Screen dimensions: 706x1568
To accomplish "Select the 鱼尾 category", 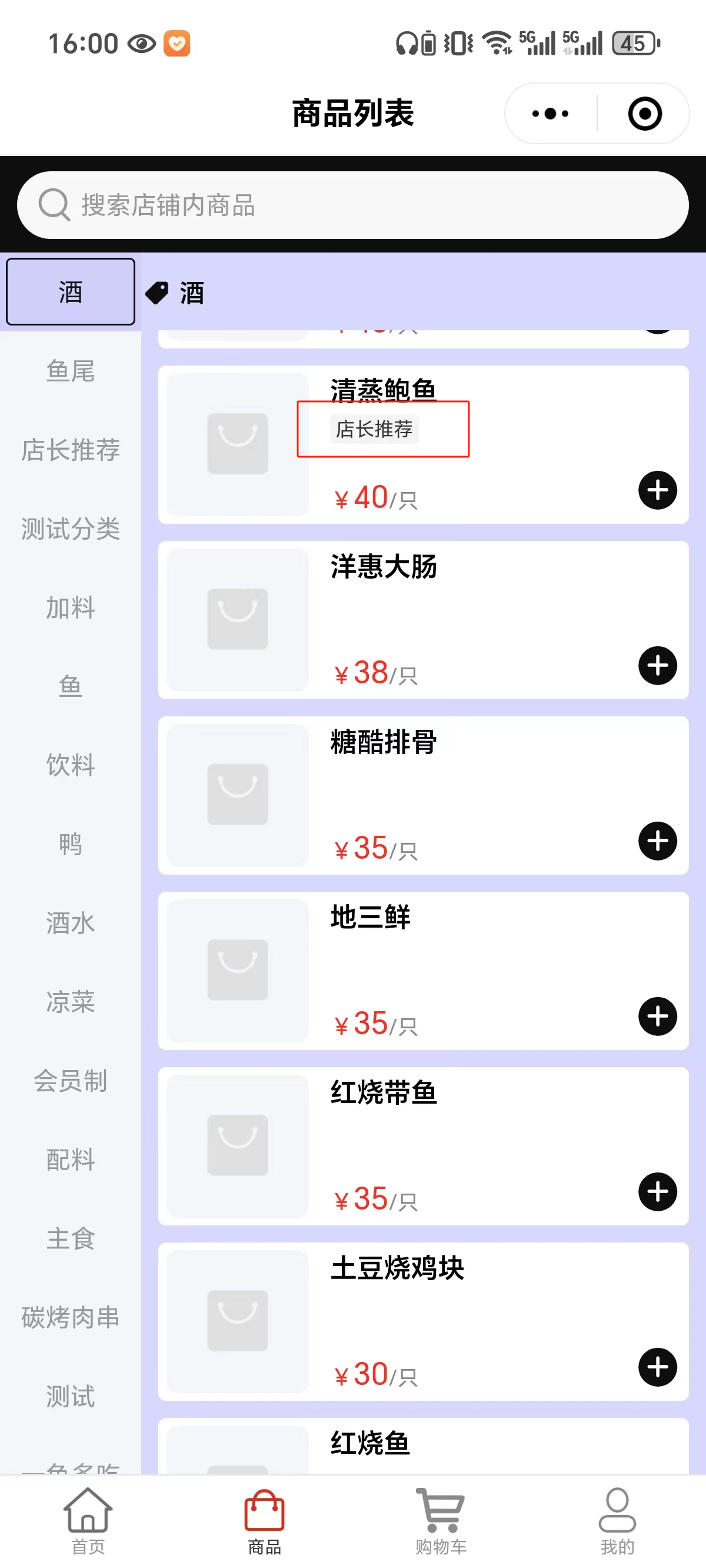I will point(71,371).
